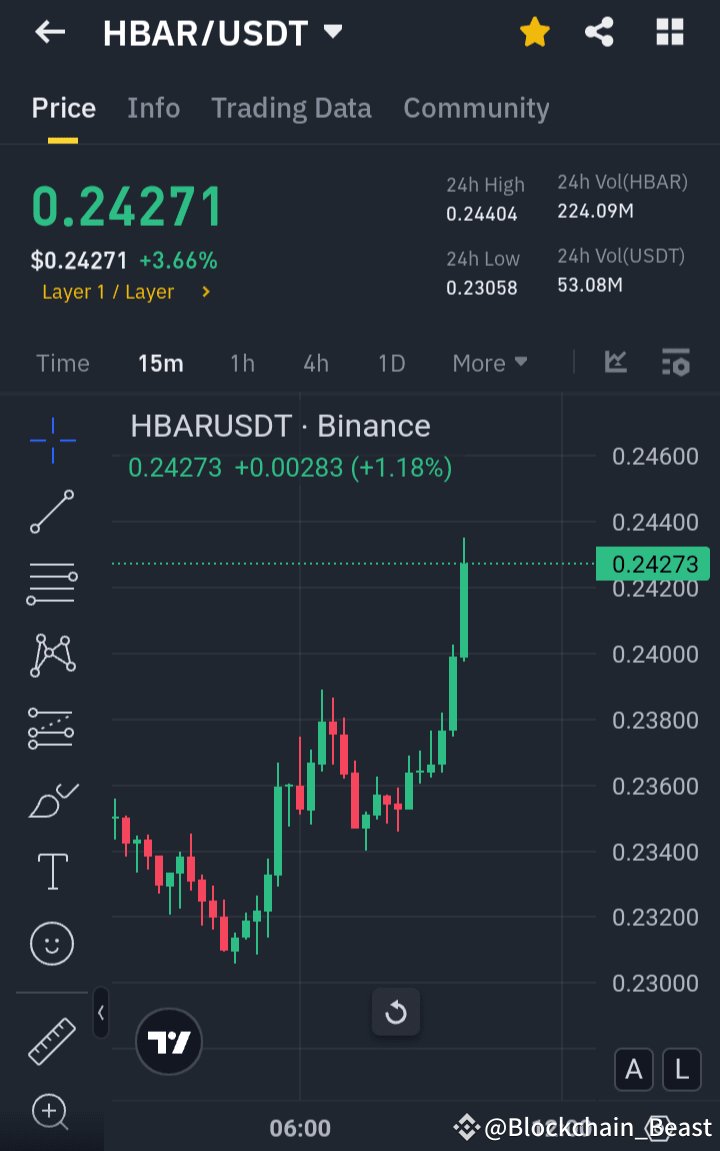720x1151 pixels.
Task: Open the emoji sticker tool
Action: click(51, 943)
